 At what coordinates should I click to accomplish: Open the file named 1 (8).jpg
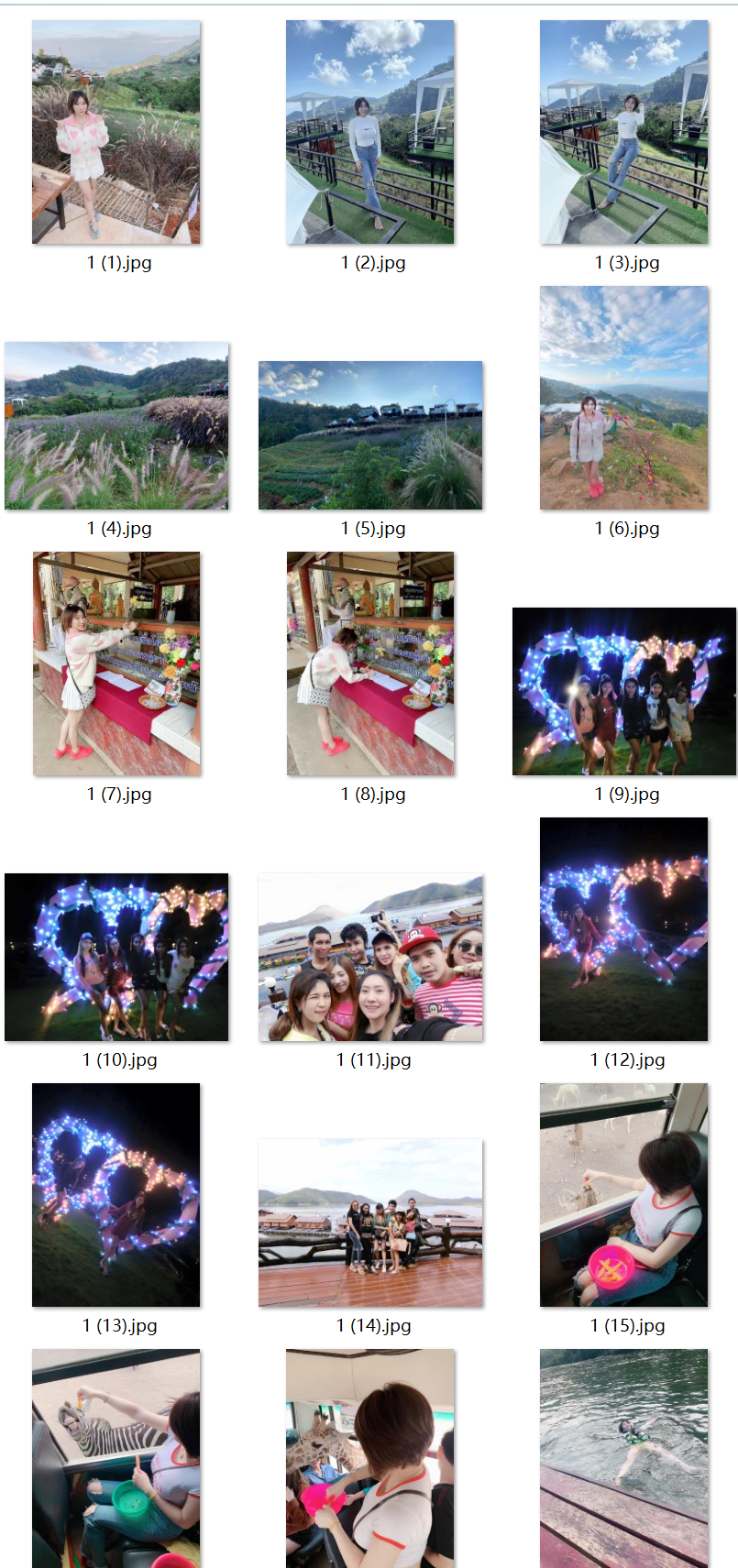tap(370, 663)
